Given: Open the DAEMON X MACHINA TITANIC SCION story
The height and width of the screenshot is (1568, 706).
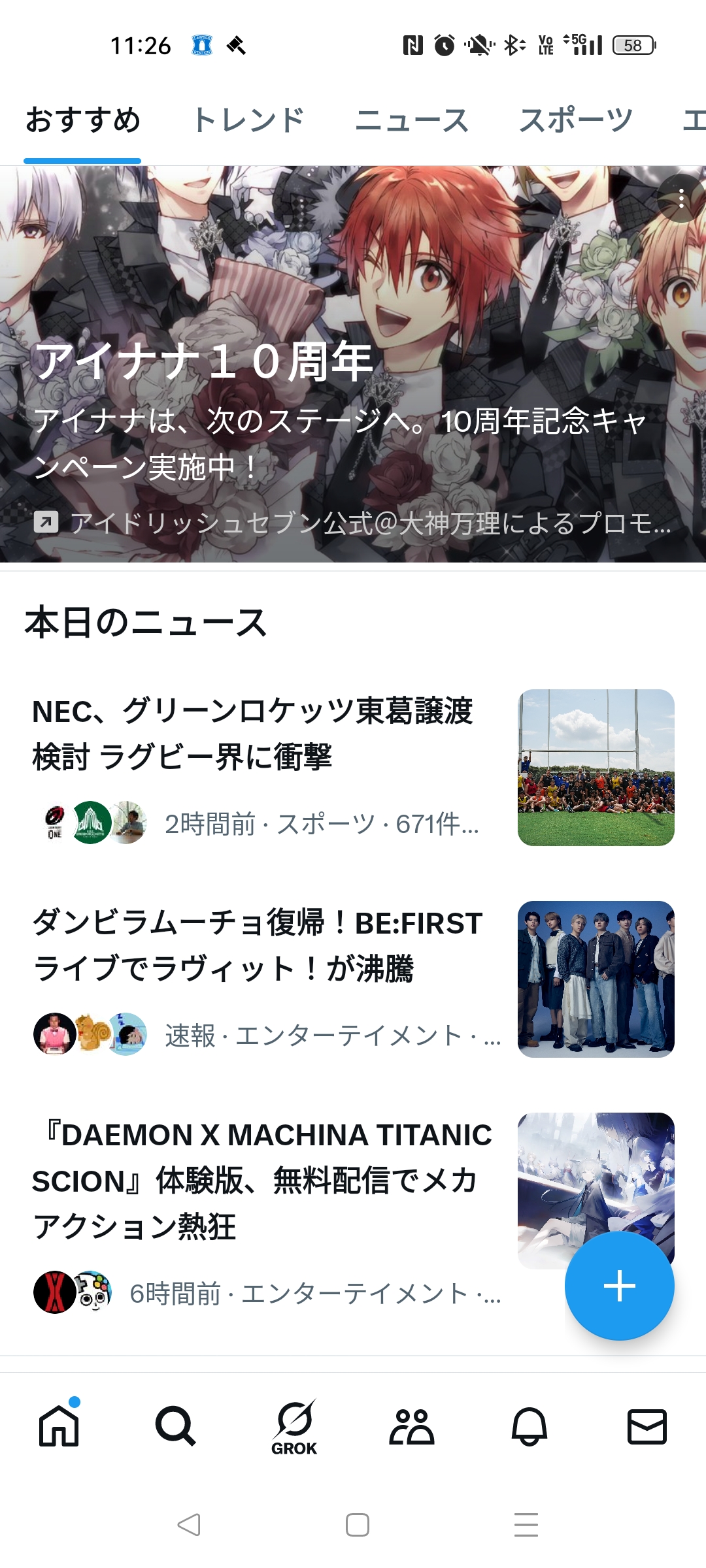Looking at the screenshot, I should pyautogui.click(x=261, y=1180).
